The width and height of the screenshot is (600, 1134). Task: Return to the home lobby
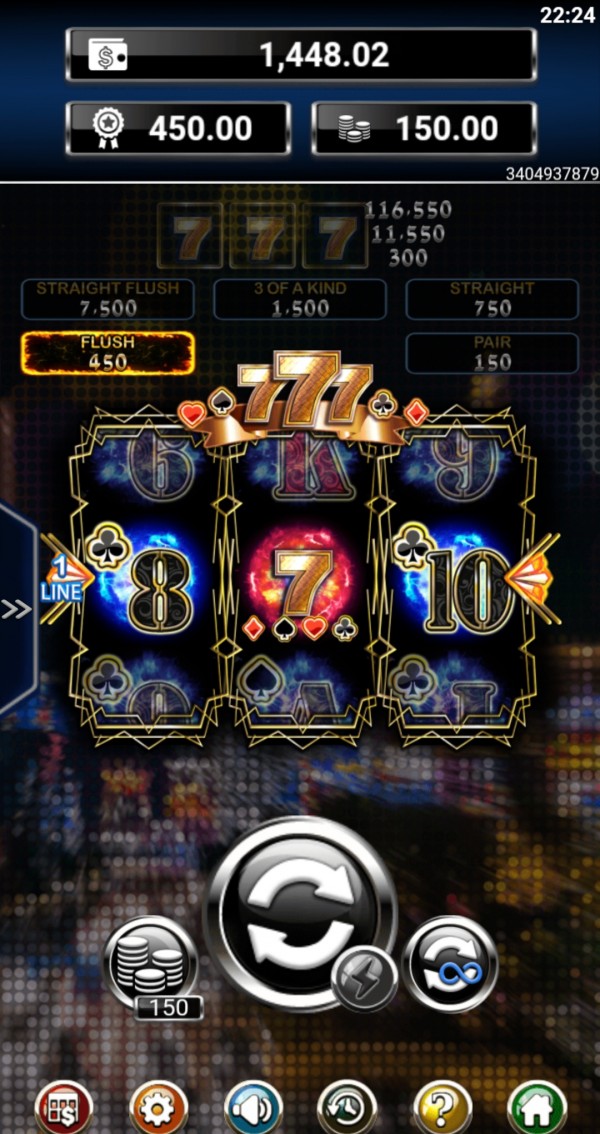click(x=536, y=1108)
